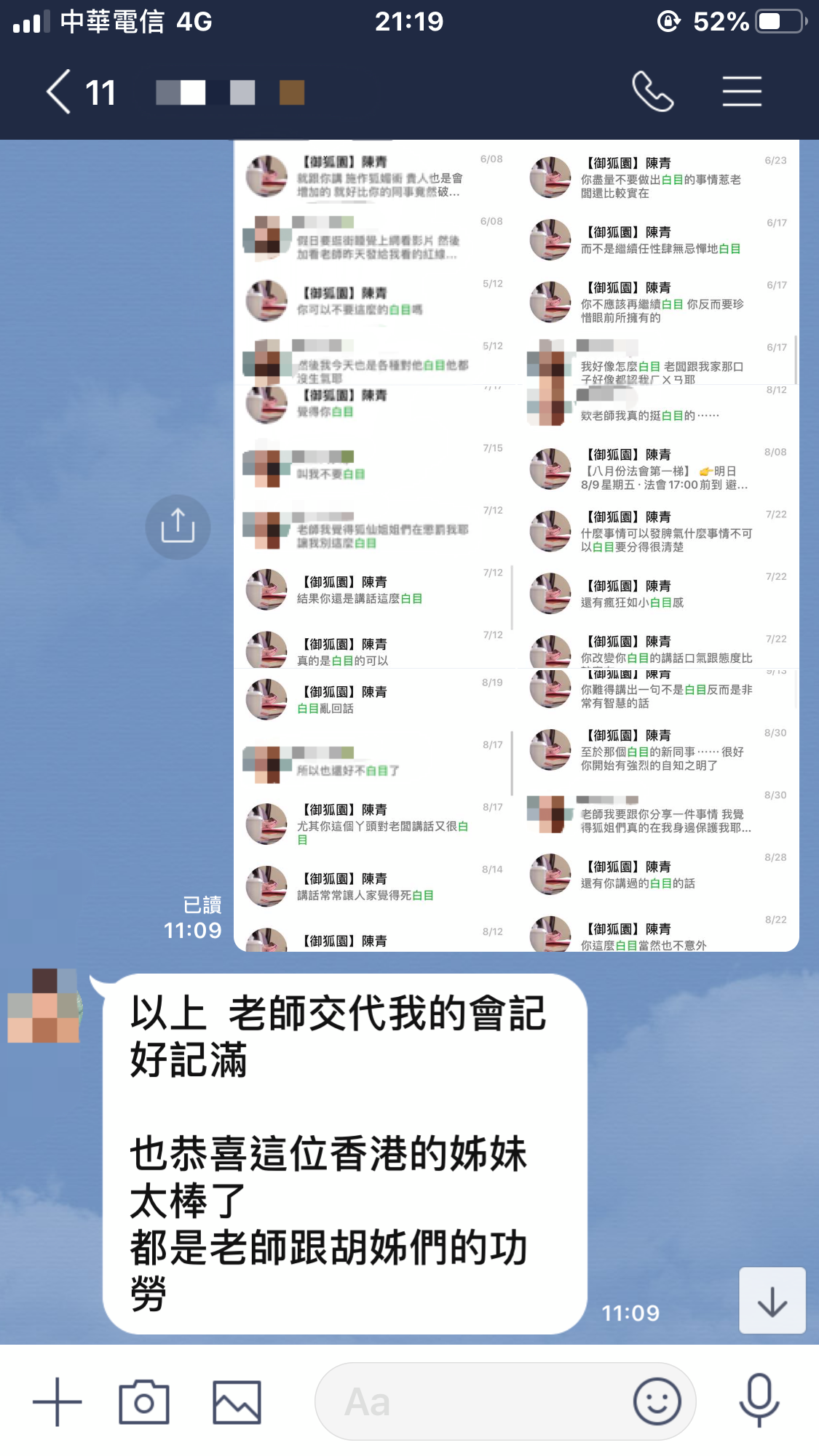The height and width of the screenshot is (1456, 819).
Task: Open the emoji sticker picker
Action: 657,1401
